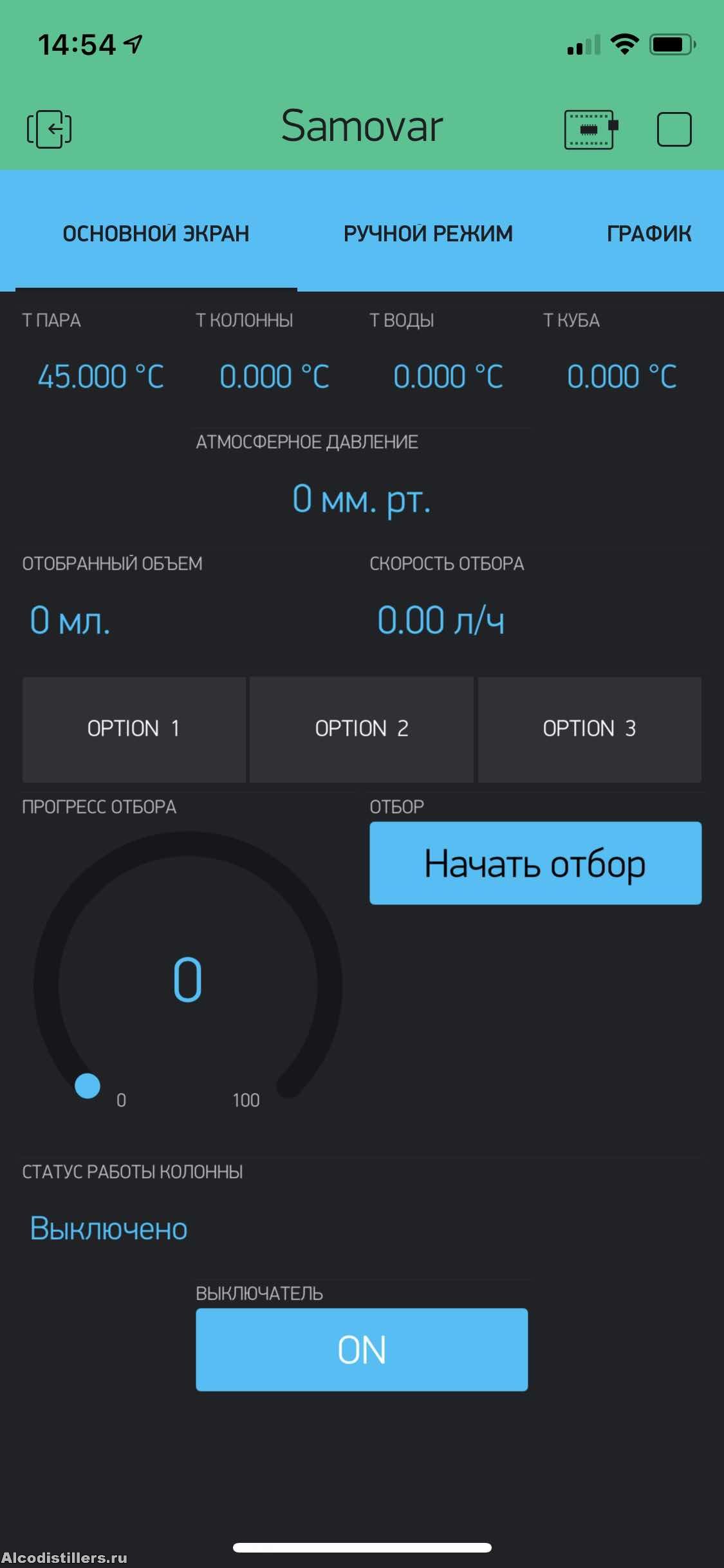Image resolution: width=724 pixels, height=1568 pixels.
Task: Select the ОСНОВНОЙ ЭКРАН tab
Action: pos(156,234)
